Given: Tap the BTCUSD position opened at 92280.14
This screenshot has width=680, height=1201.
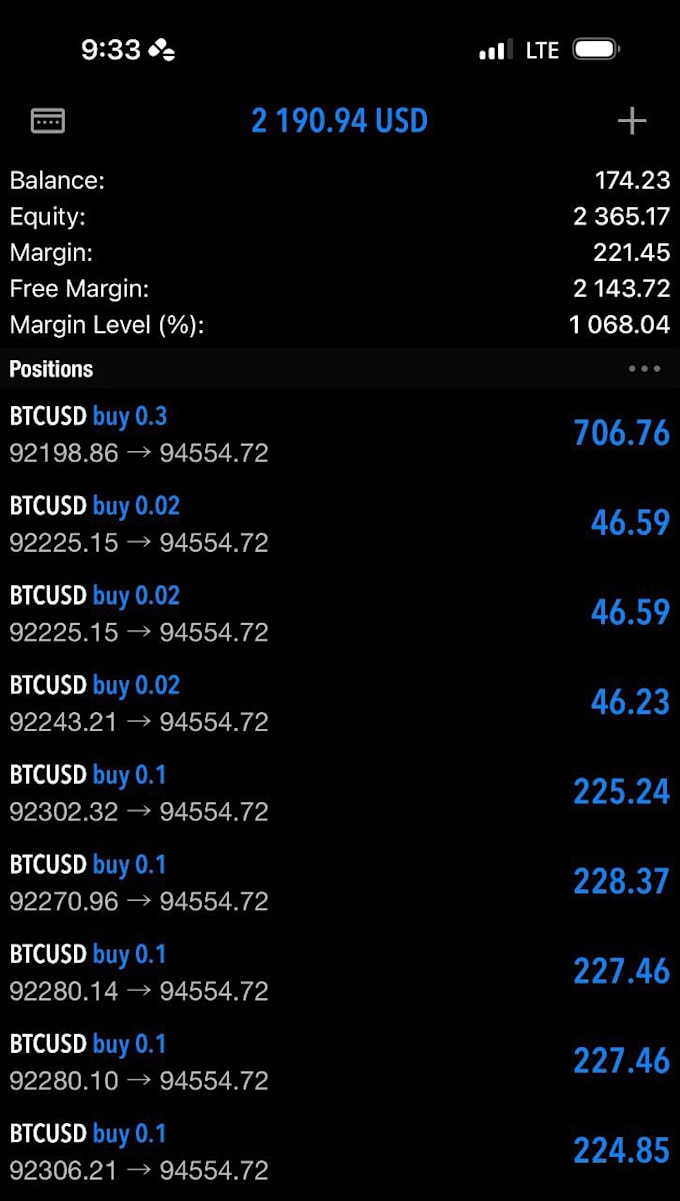Looking at the screenshot, I should (x=340, y=972).
